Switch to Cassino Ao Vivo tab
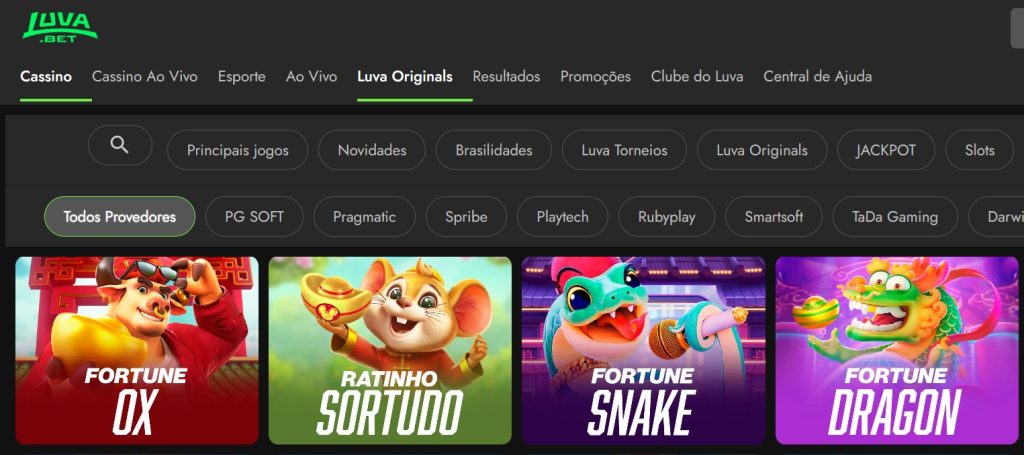This screenshot has width=1024, height=455. click(145, 77)
